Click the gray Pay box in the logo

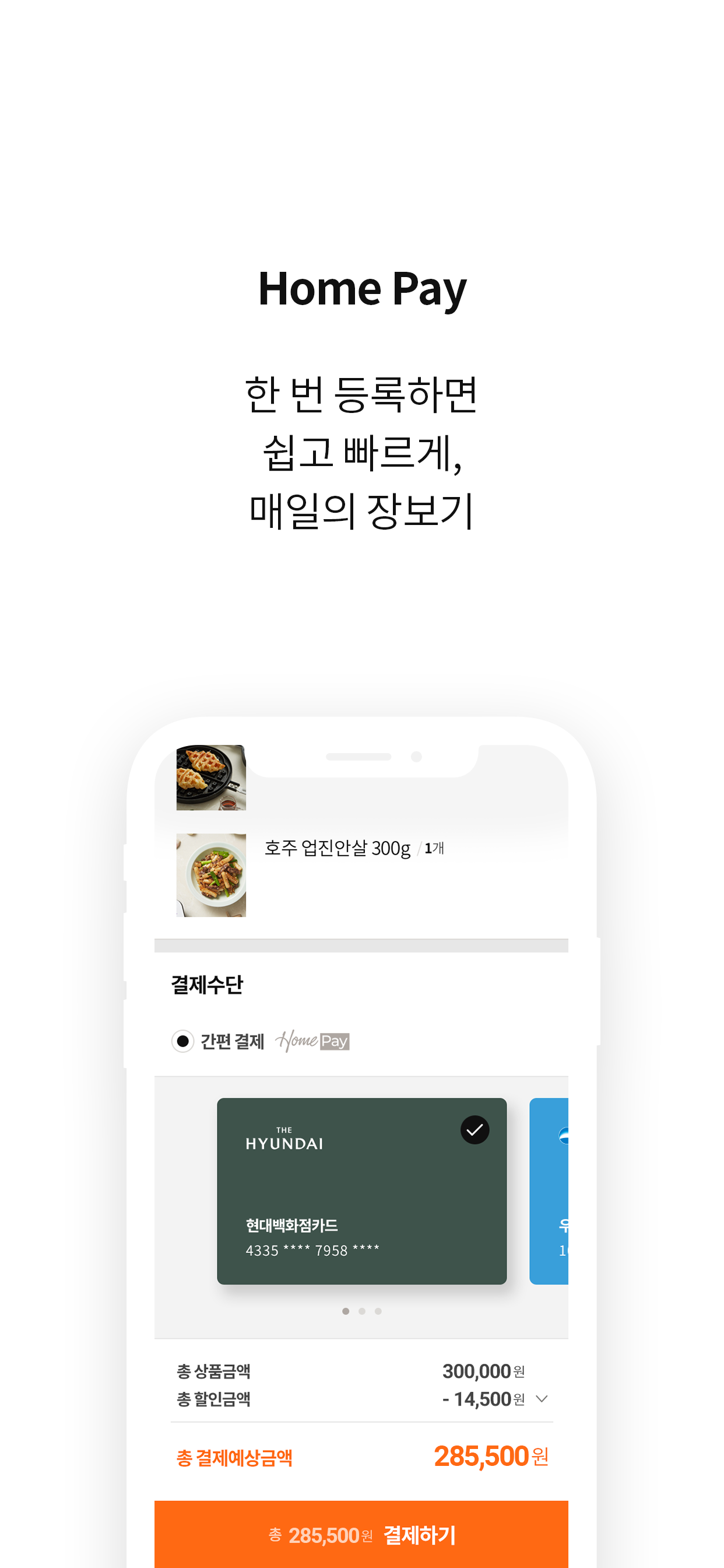point(336,1042)
